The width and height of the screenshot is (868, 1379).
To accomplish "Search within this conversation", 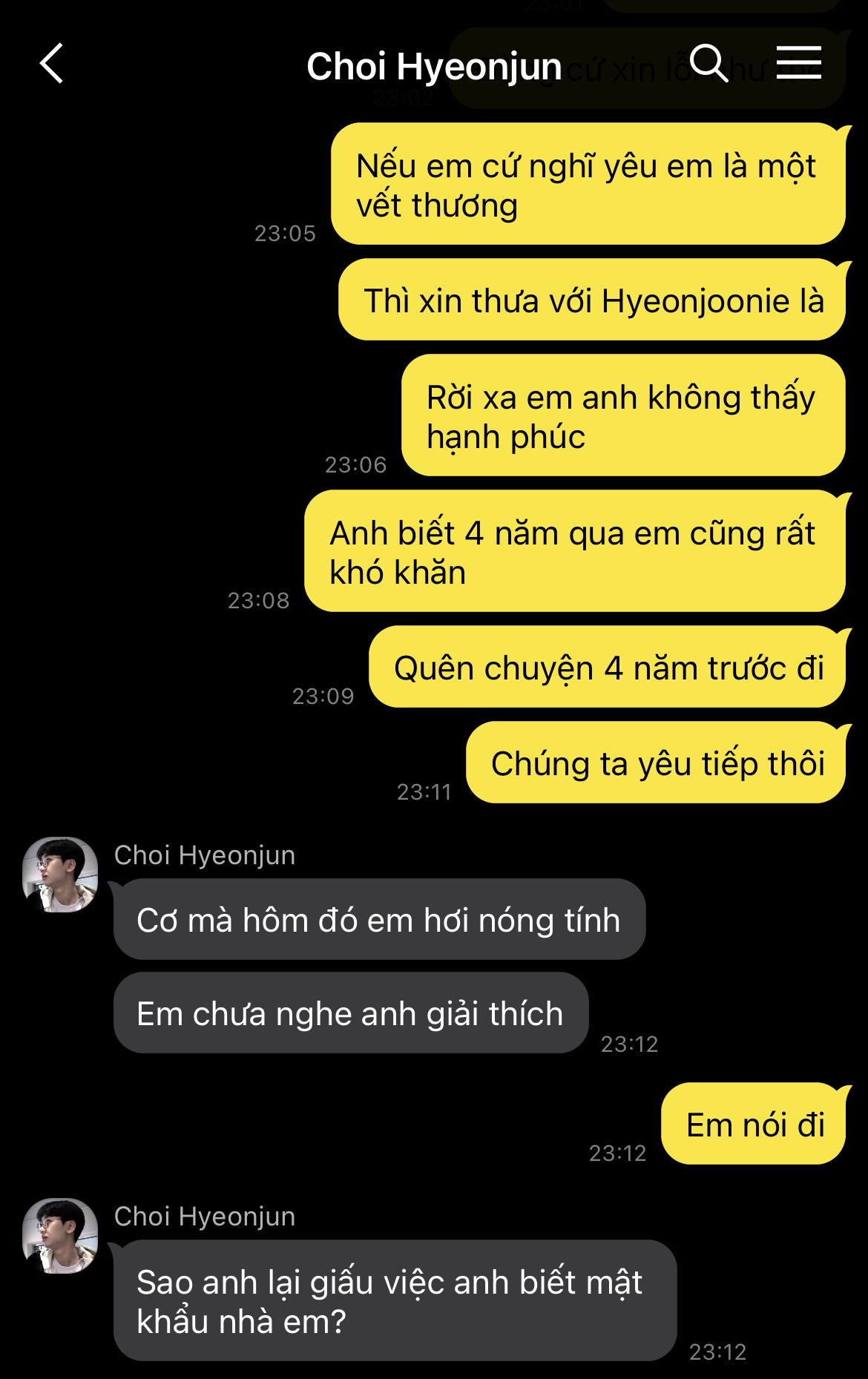I will click(x=708, y=63).
